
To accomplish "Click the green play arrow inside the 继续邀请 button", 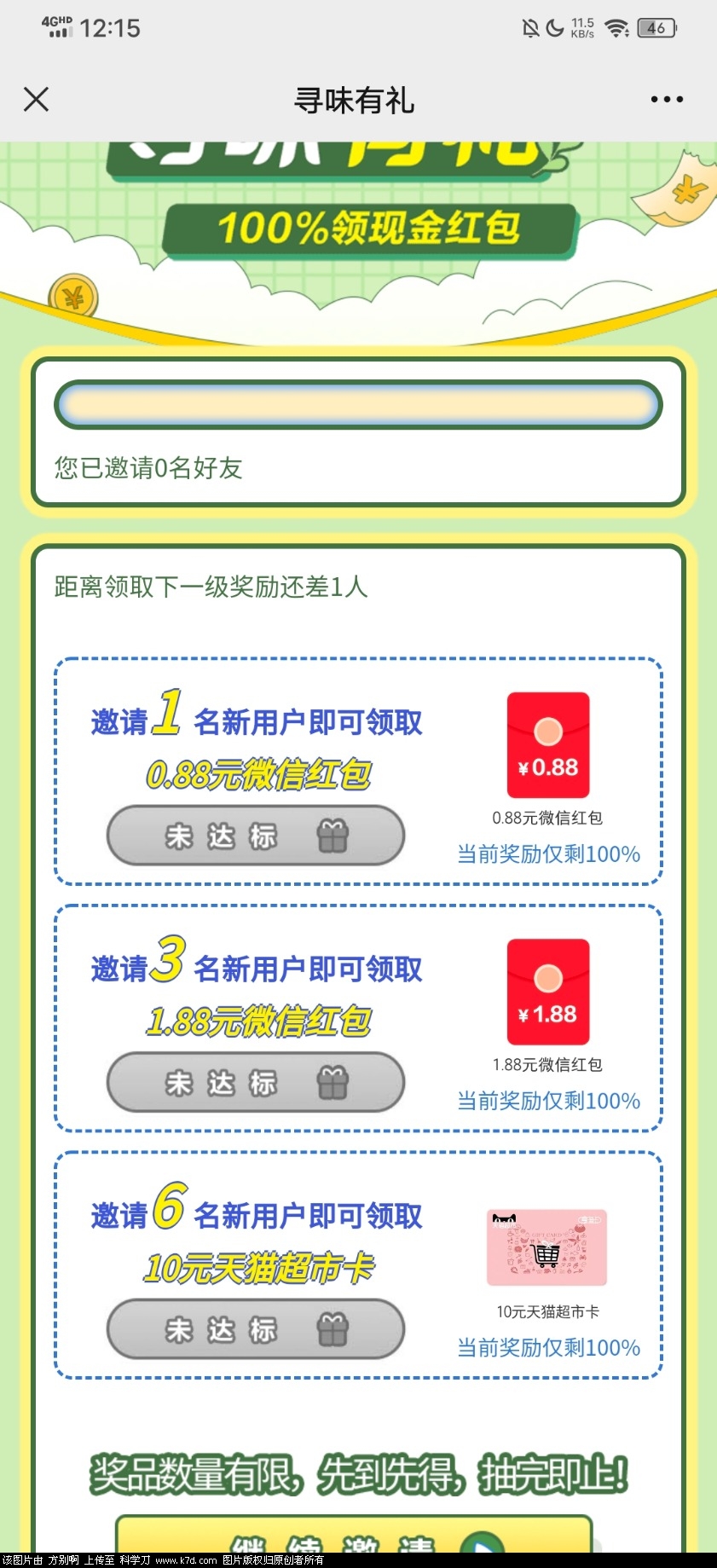I will [482, 1544].
